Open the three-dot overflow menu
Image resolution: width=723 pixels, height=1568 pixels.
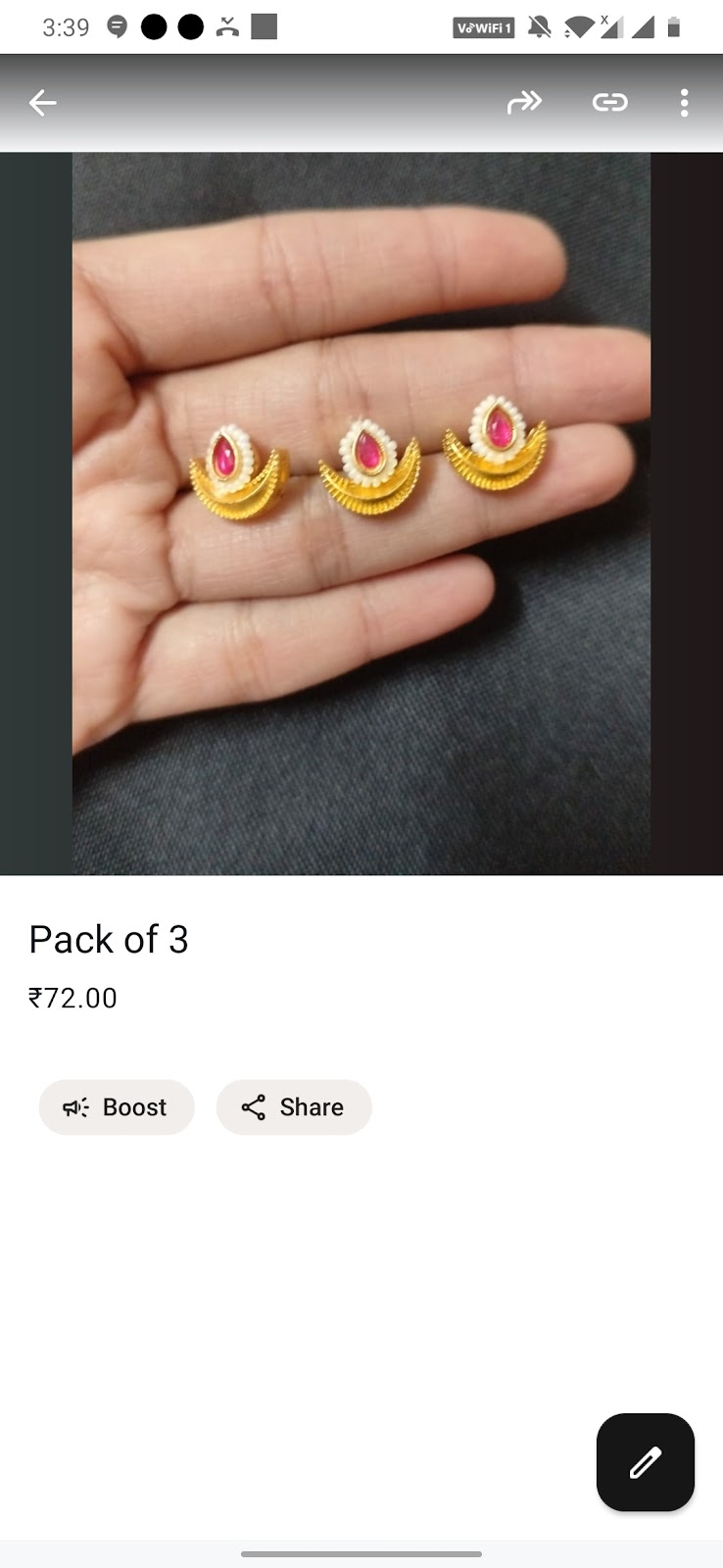pos(684,102)
